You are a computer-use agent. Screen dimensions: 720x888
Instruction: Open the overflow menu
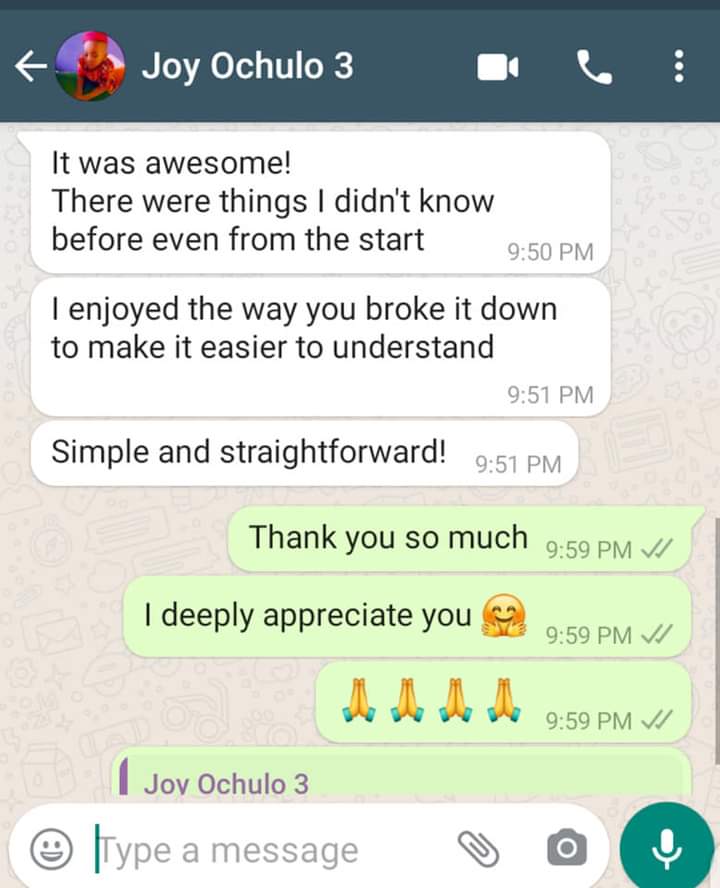click(679, 68)
